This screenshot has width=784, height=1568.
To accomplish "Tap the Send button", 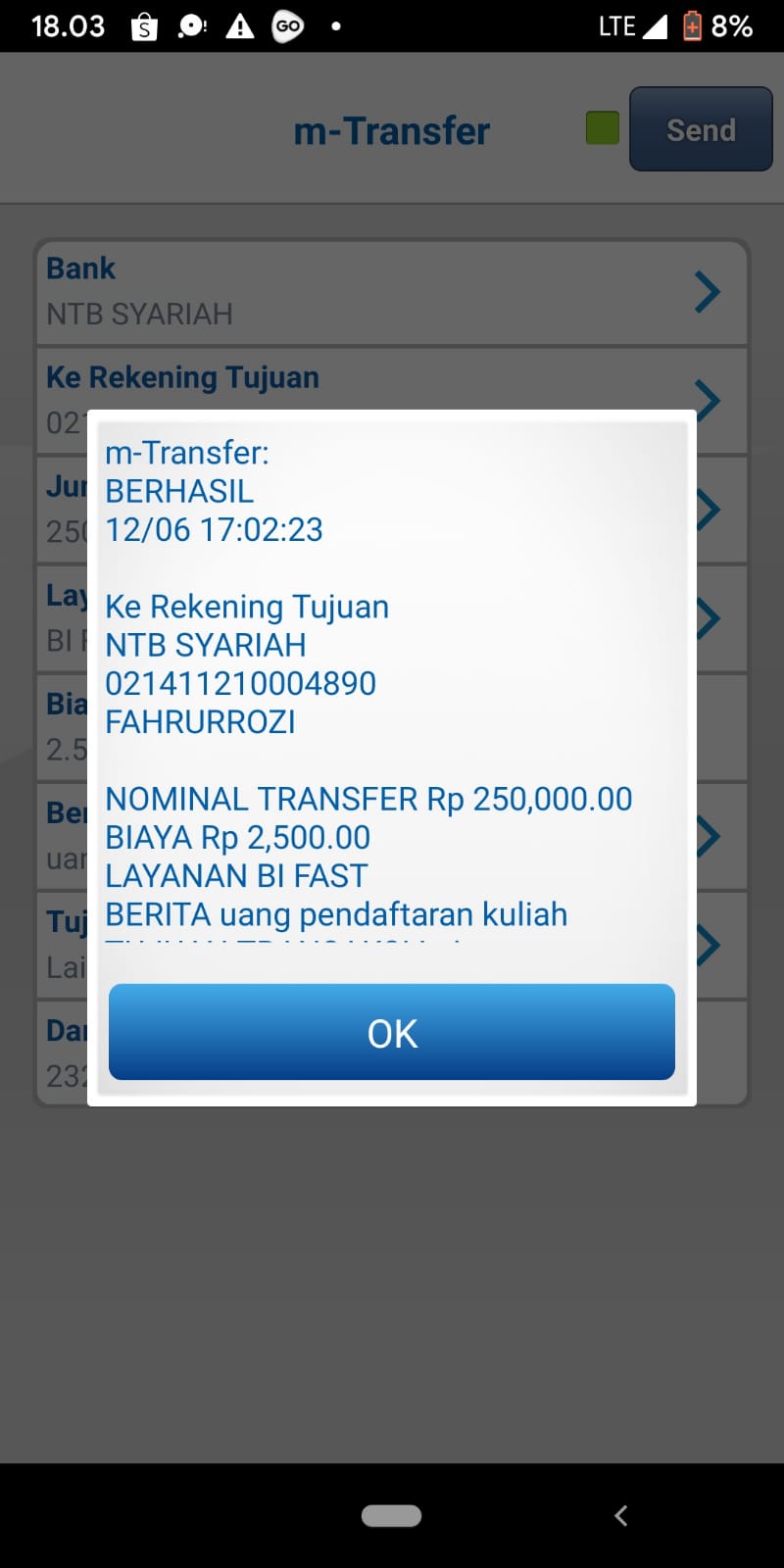I will [x=700, y=129].
